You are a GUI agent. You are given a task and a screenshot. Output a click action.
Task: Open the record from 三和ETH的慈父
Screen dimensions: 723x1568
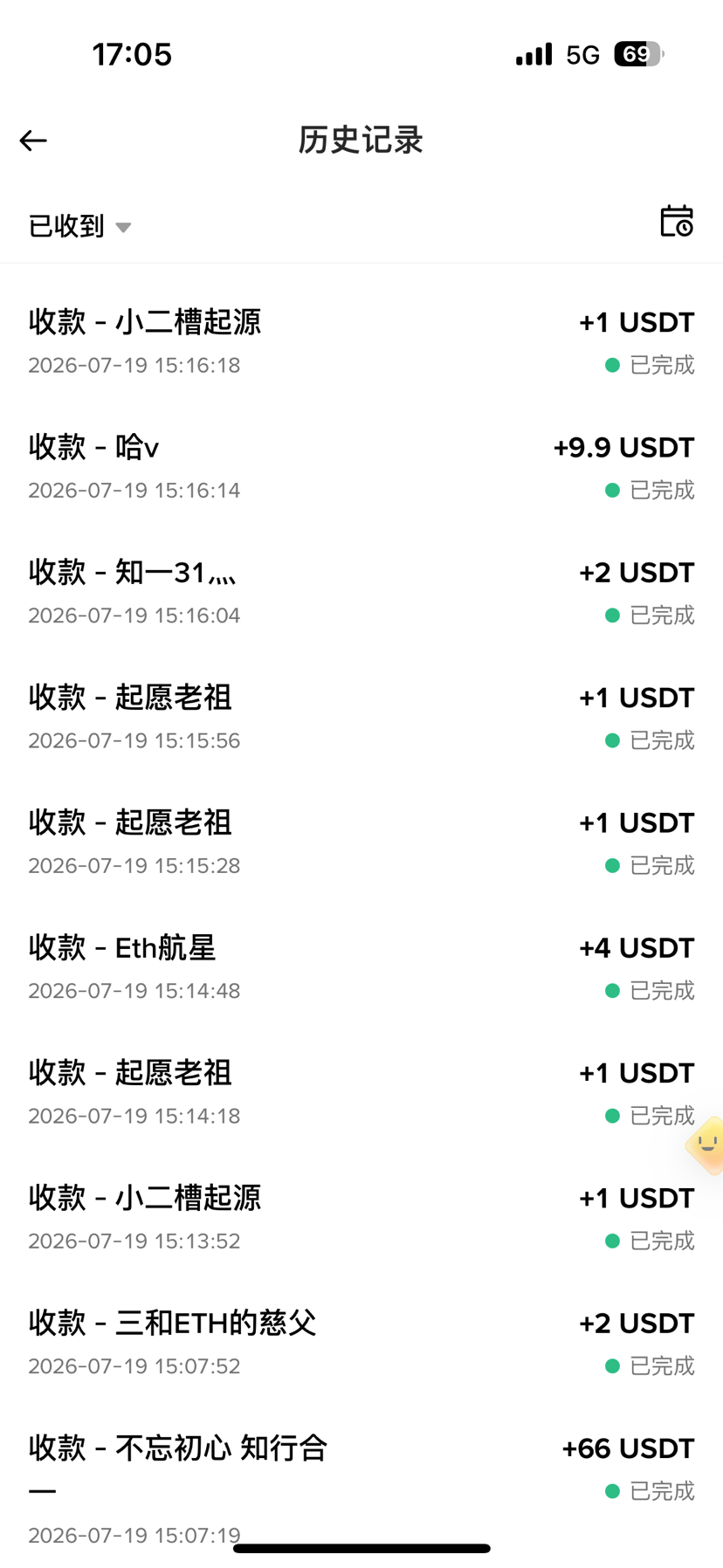click(361, 1343)
